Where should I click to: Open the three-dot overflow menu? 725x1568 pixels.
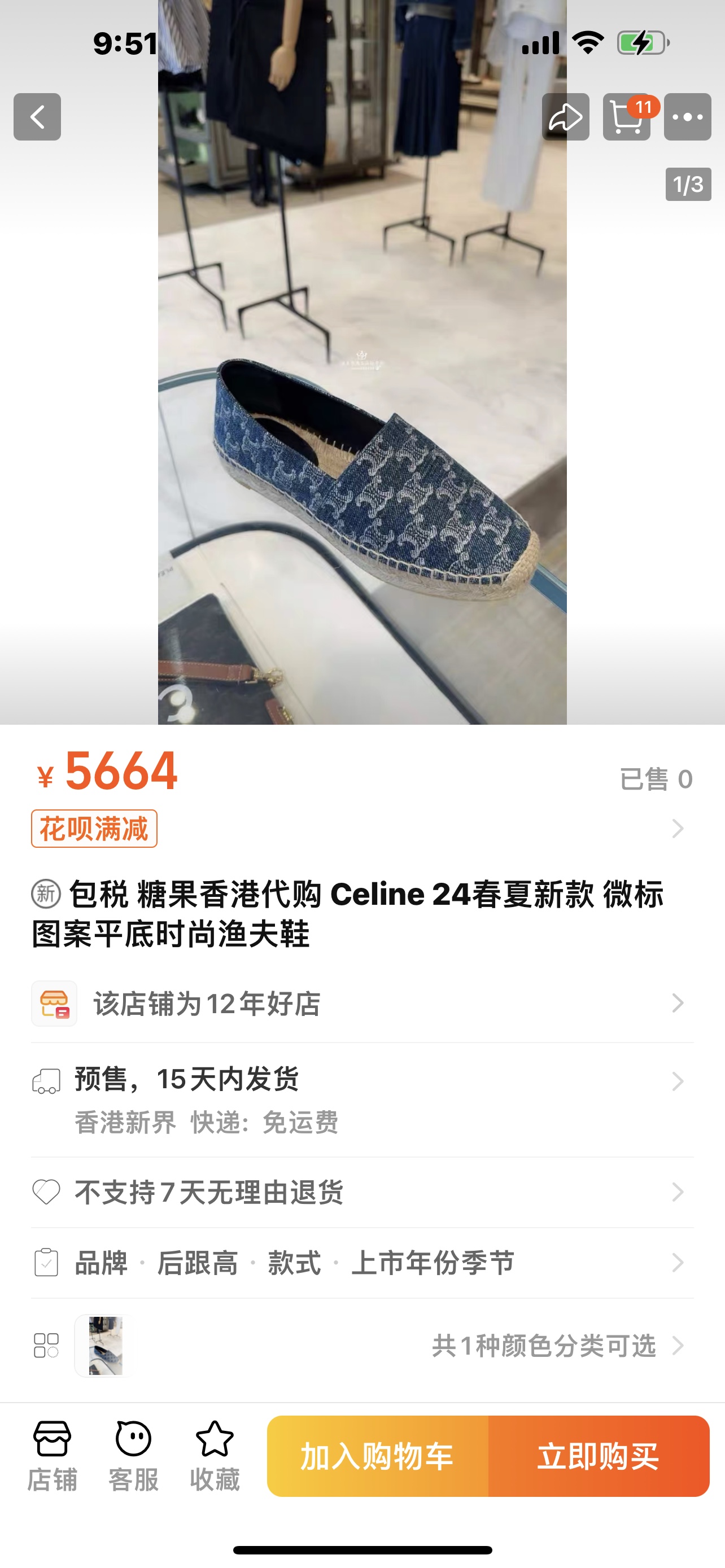coord(688,117)
